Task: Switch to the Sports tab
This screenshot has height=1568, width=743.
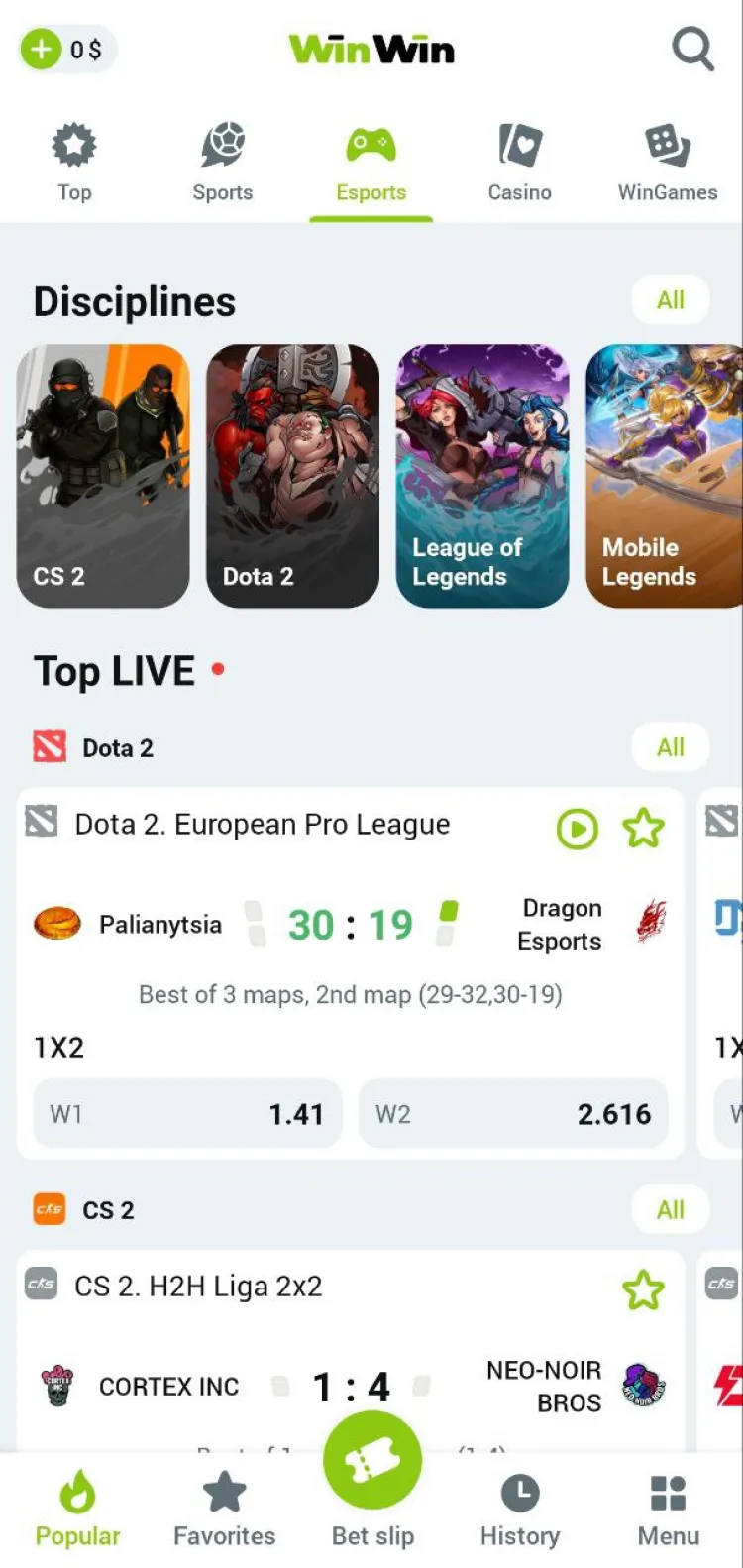Action: [223, 164]
